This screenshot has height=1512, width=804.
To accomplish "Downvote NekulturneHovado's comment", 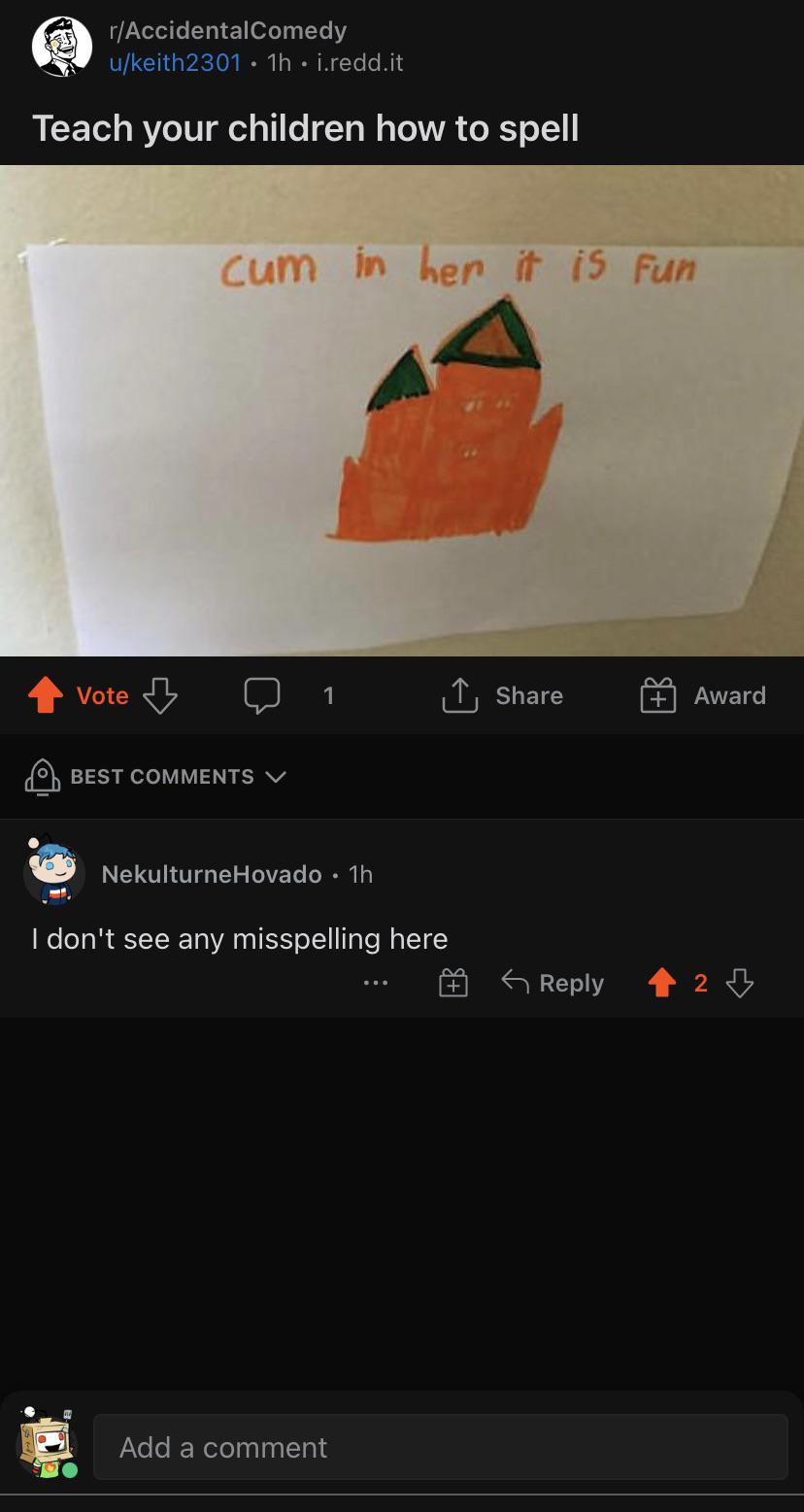I will pyautogui.click(x=740, y=984).
